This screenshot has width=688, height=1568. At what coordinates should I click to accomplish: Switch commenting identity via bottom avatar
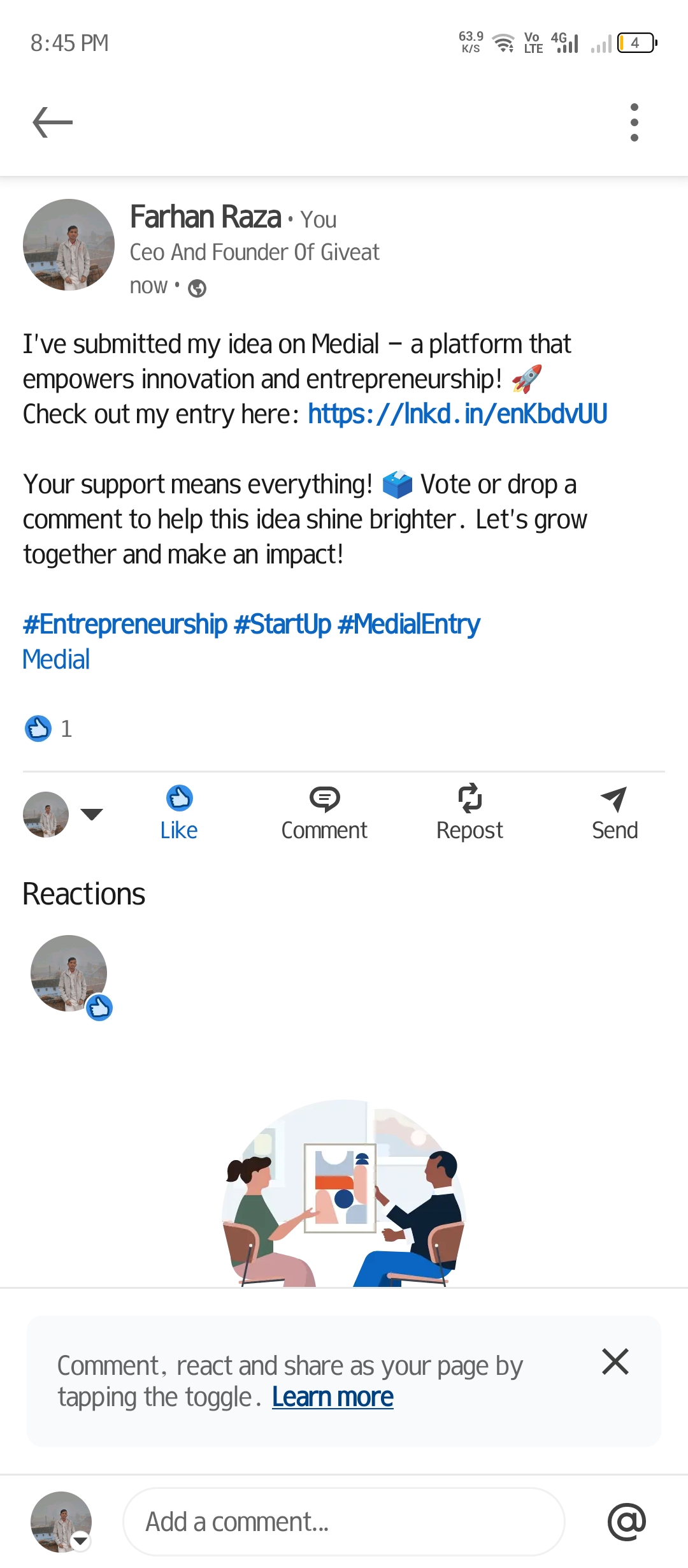click(62, 1522)
